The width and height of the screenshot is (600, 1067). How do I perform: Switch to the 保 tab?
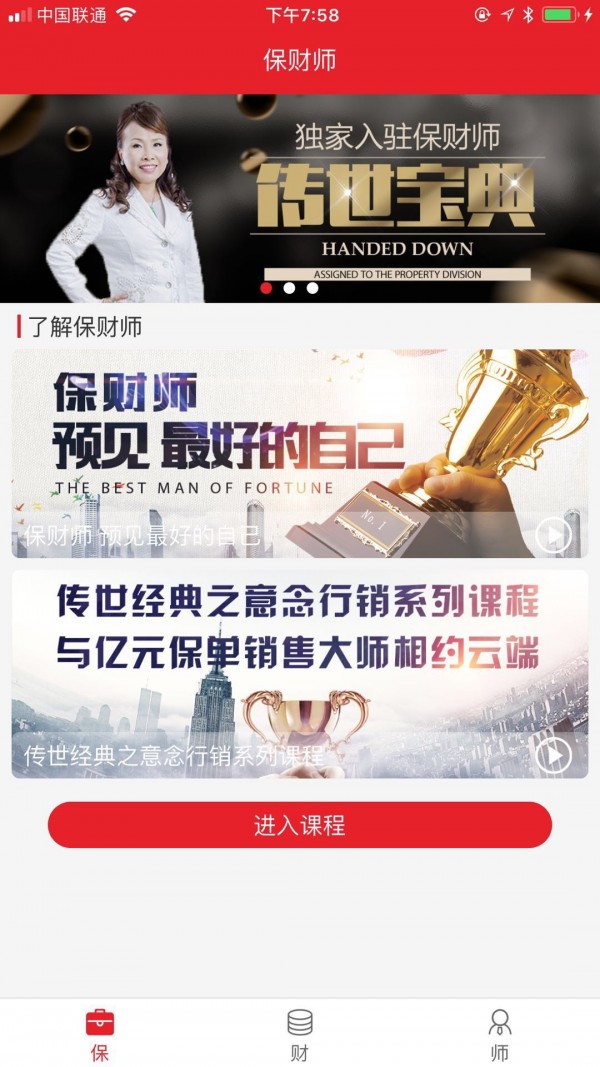click(x=100, y=1034)
